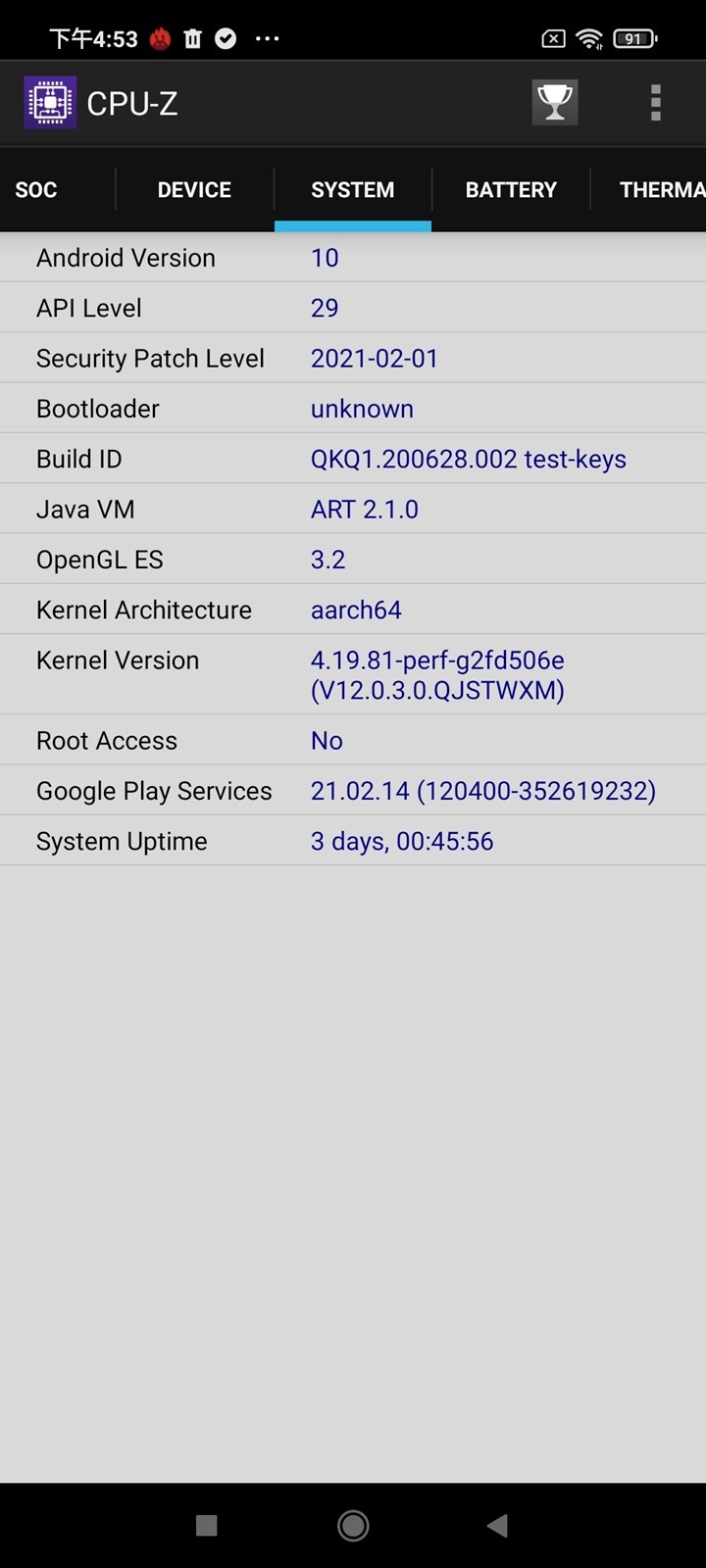
Task: Show recent apps
Action: click(207, 1525)
